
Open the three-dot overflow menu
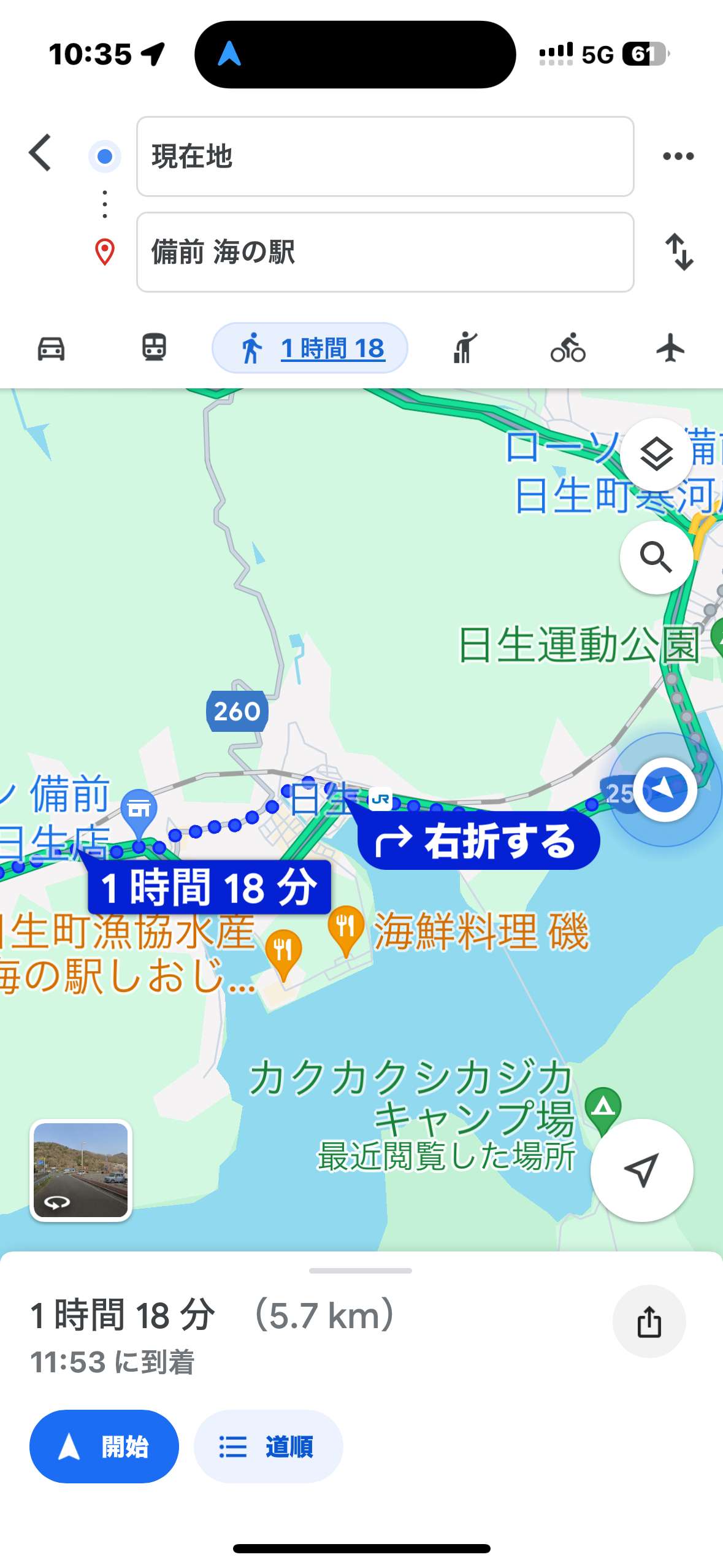tap(678, 156)
